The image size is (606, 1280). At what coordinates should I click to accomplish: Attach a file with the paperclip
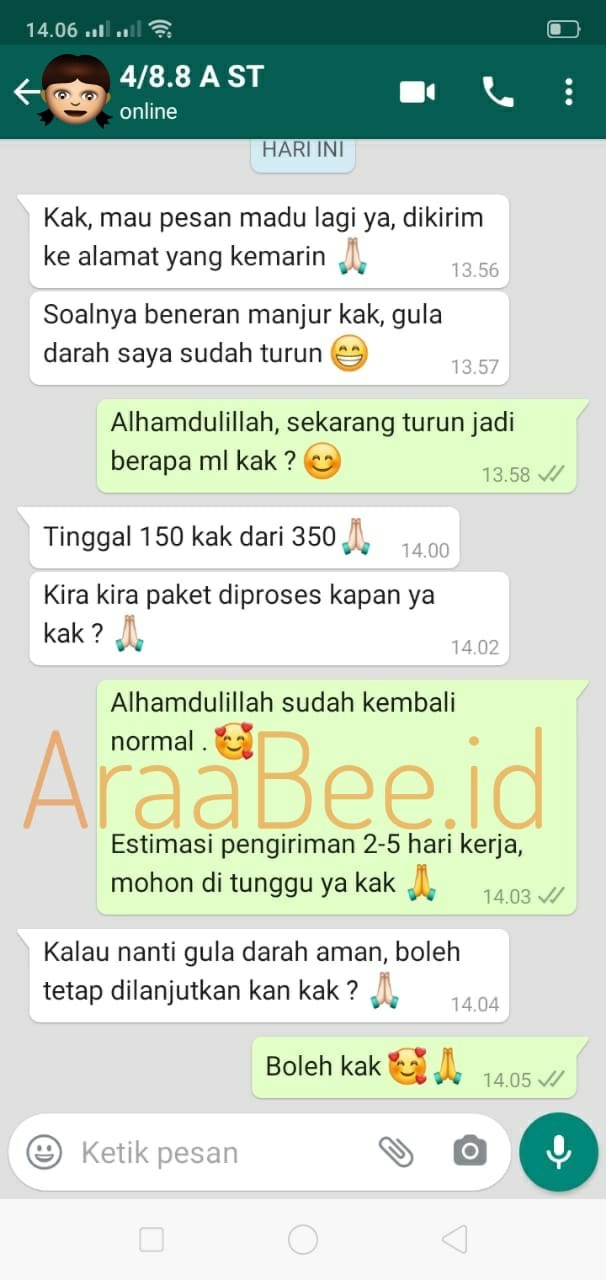[396, 1152]
